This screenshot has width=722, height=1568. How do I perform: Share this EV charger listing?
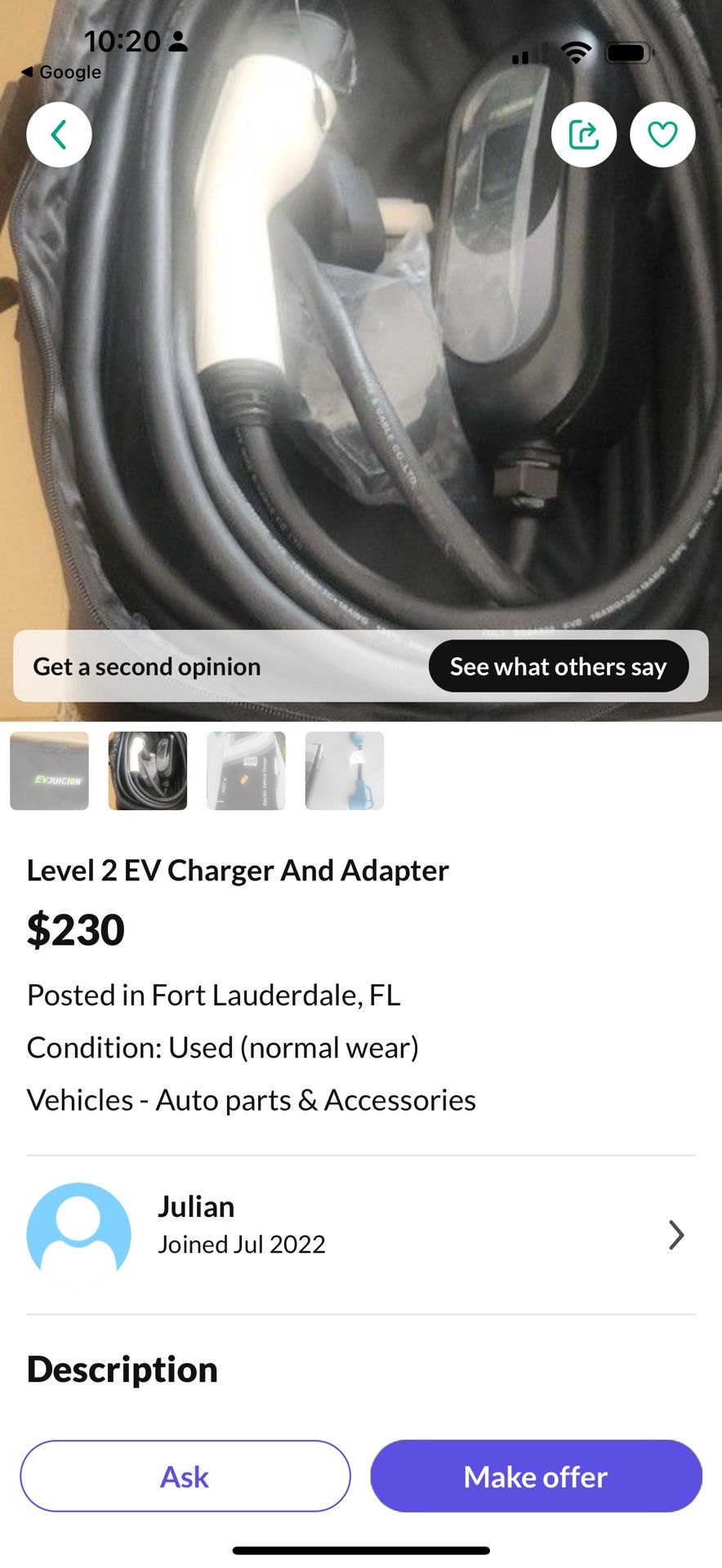coord(583,135)
